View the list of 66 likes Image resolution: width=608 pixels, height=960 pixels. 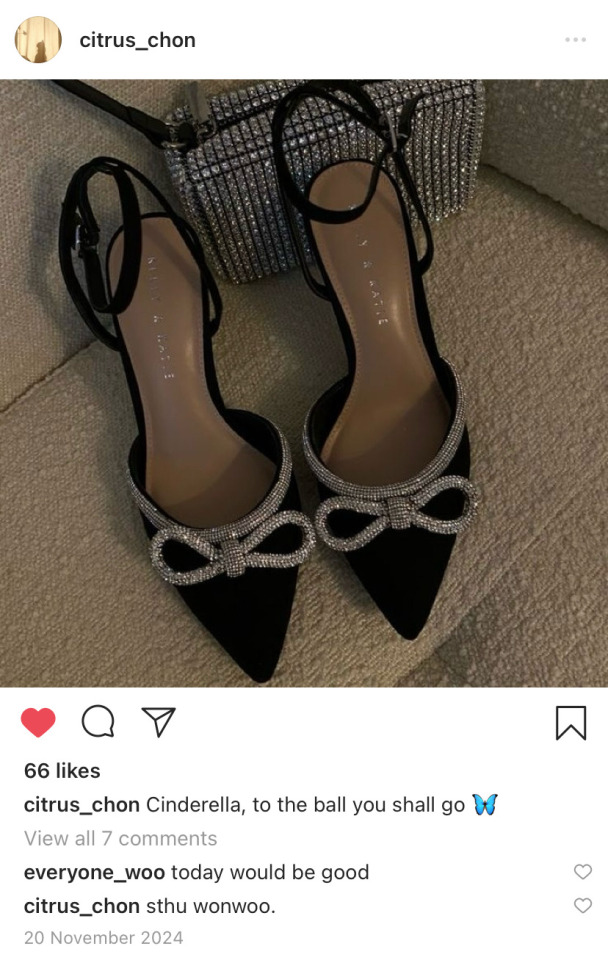[x=62, y=770]
